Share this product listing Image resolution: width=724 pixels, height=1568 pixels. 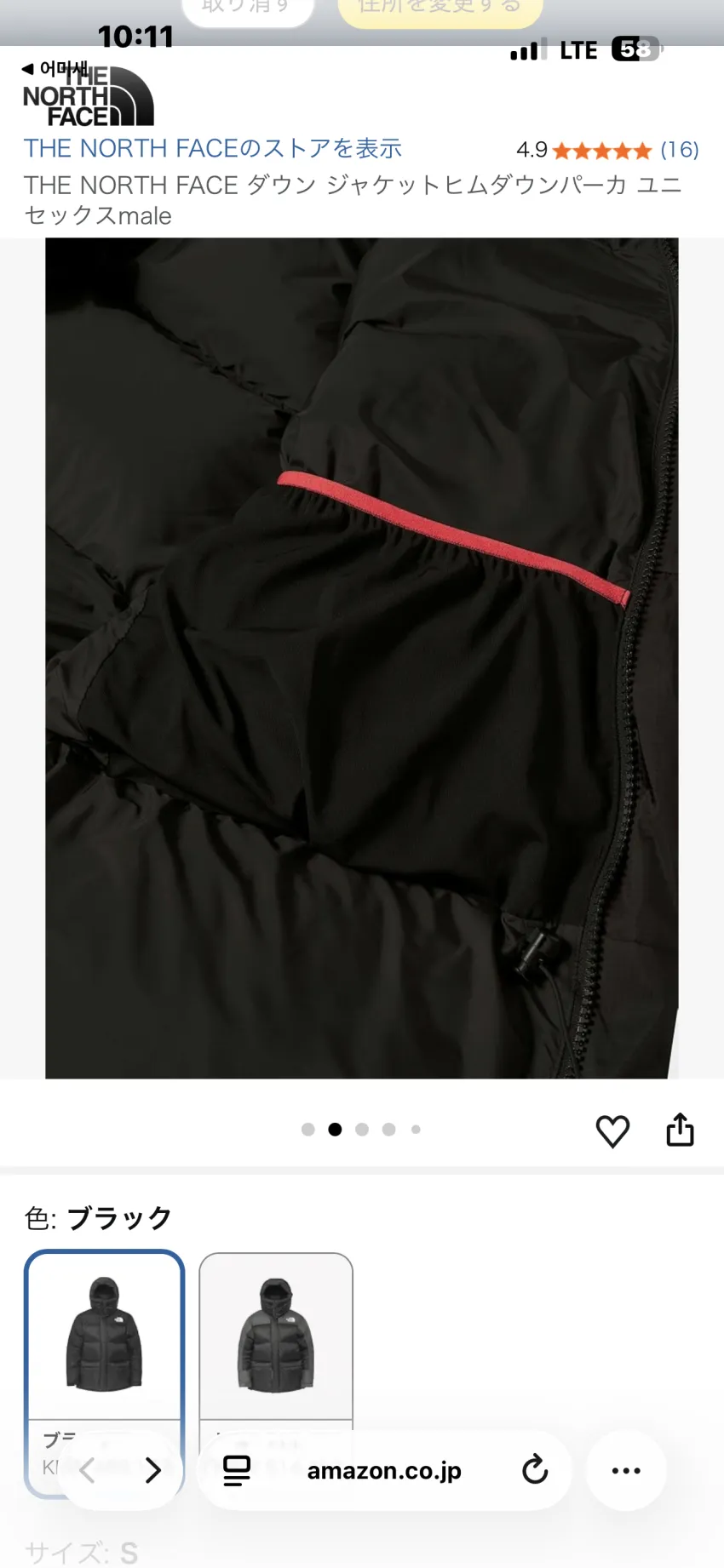click(x=680, y=1130)
